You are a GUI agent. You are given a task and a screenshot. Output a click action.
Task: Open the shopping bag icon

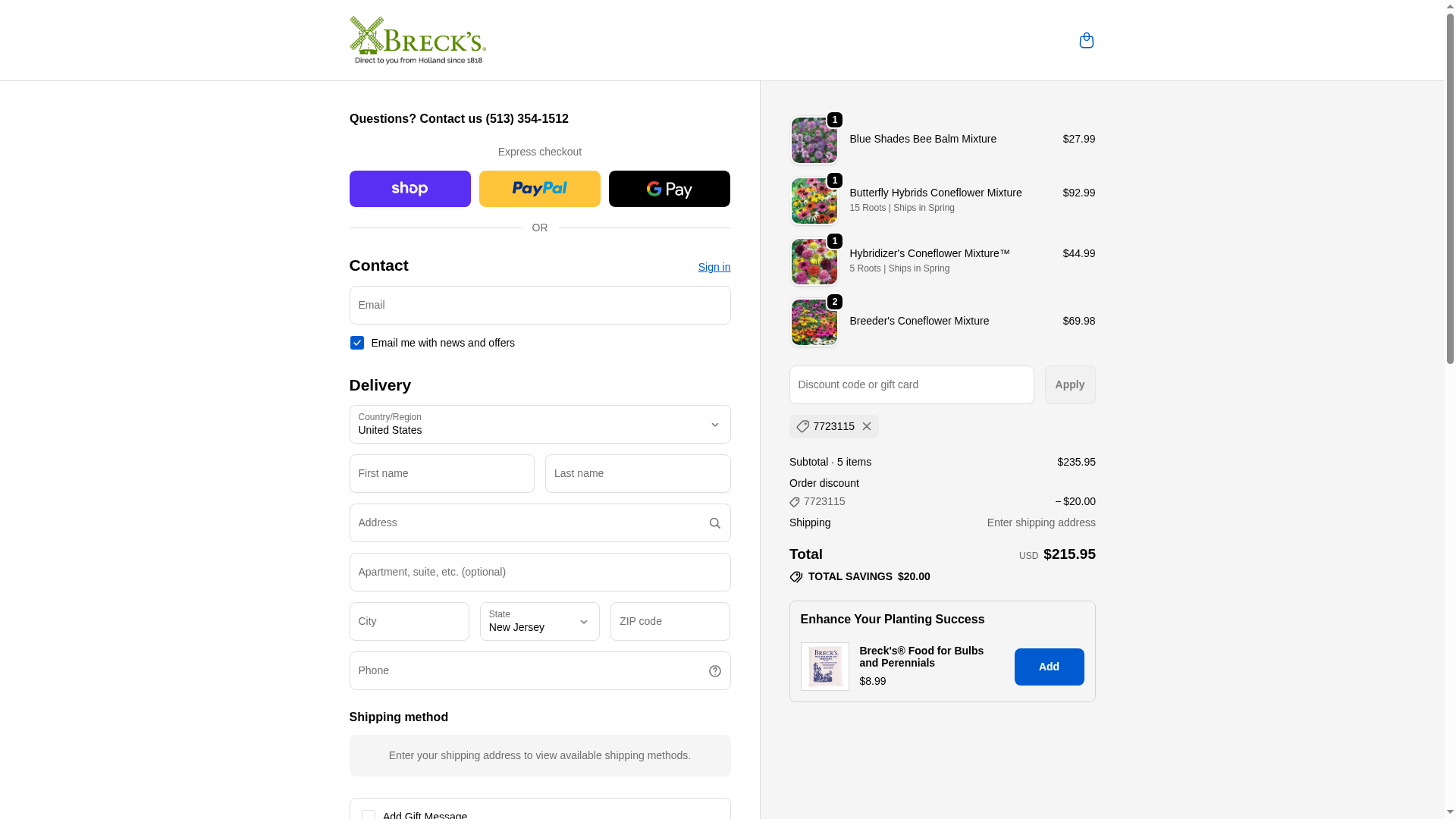(1086, 40)
